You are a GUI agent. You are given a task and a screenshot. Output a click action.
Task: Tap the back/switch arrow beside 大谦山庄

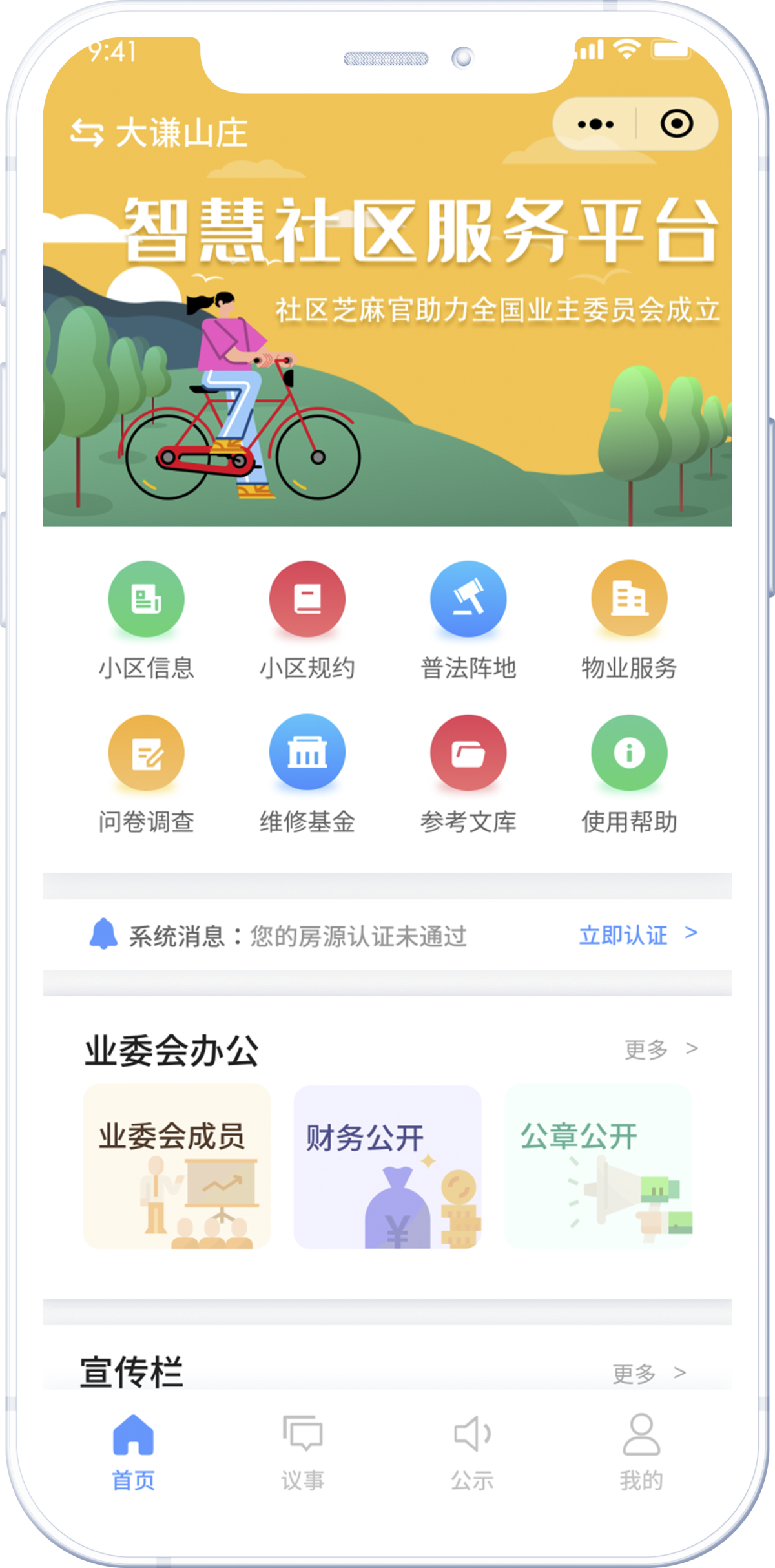(86, 132)
